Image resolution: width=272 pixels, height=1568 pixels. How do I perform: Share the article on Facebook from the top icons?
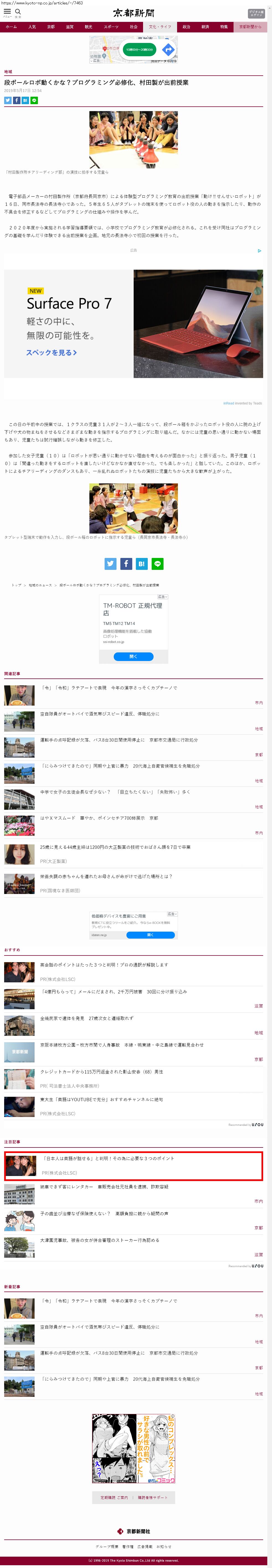16,101
